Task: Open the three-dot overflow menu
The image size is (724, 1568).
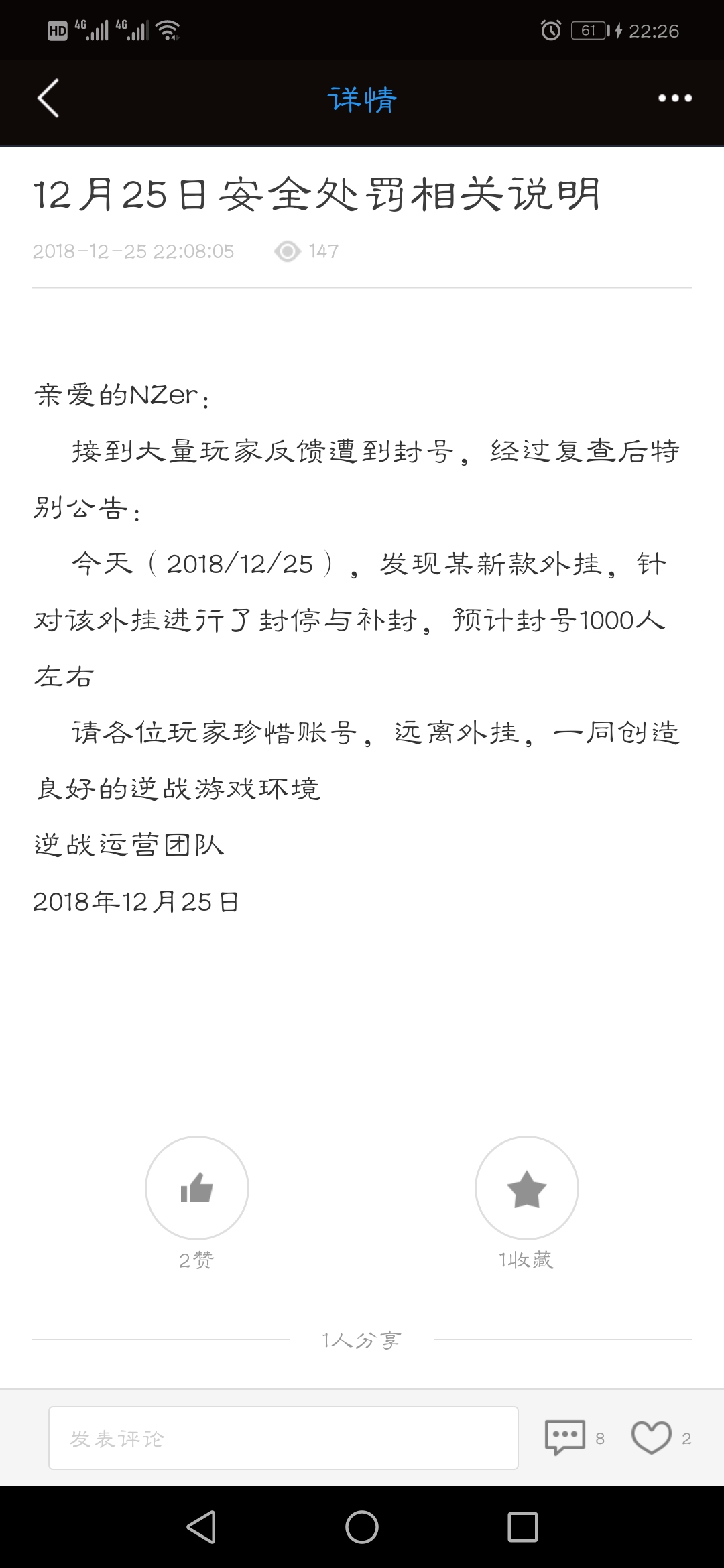Action: [674, 98]
